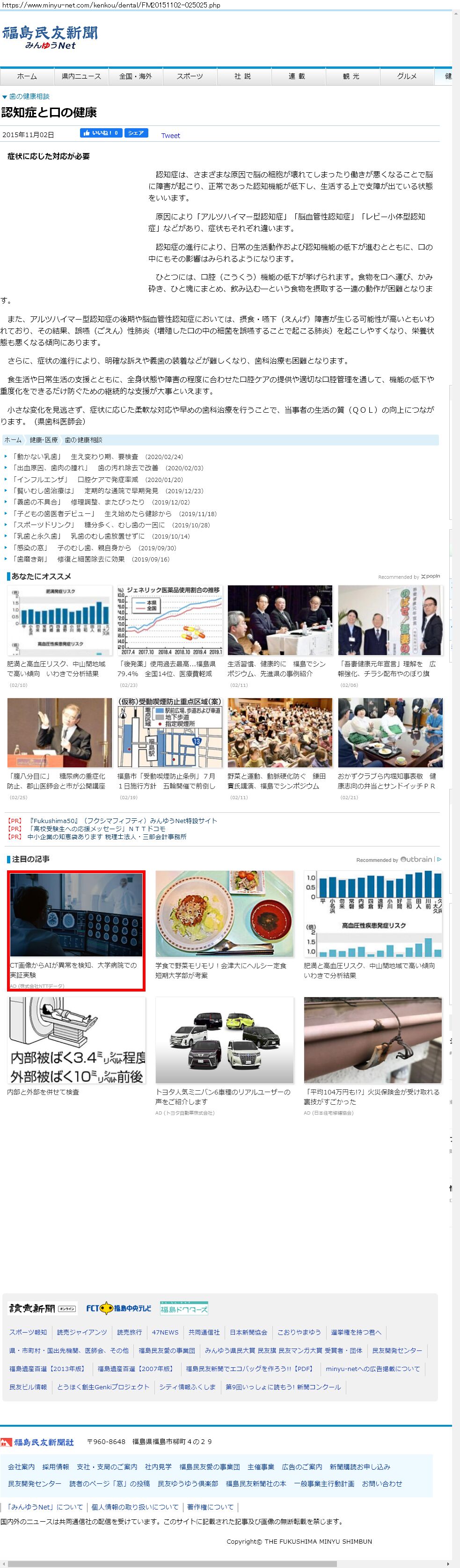
Task: Switch to the スポーツ tab
Action: (190, 76)
